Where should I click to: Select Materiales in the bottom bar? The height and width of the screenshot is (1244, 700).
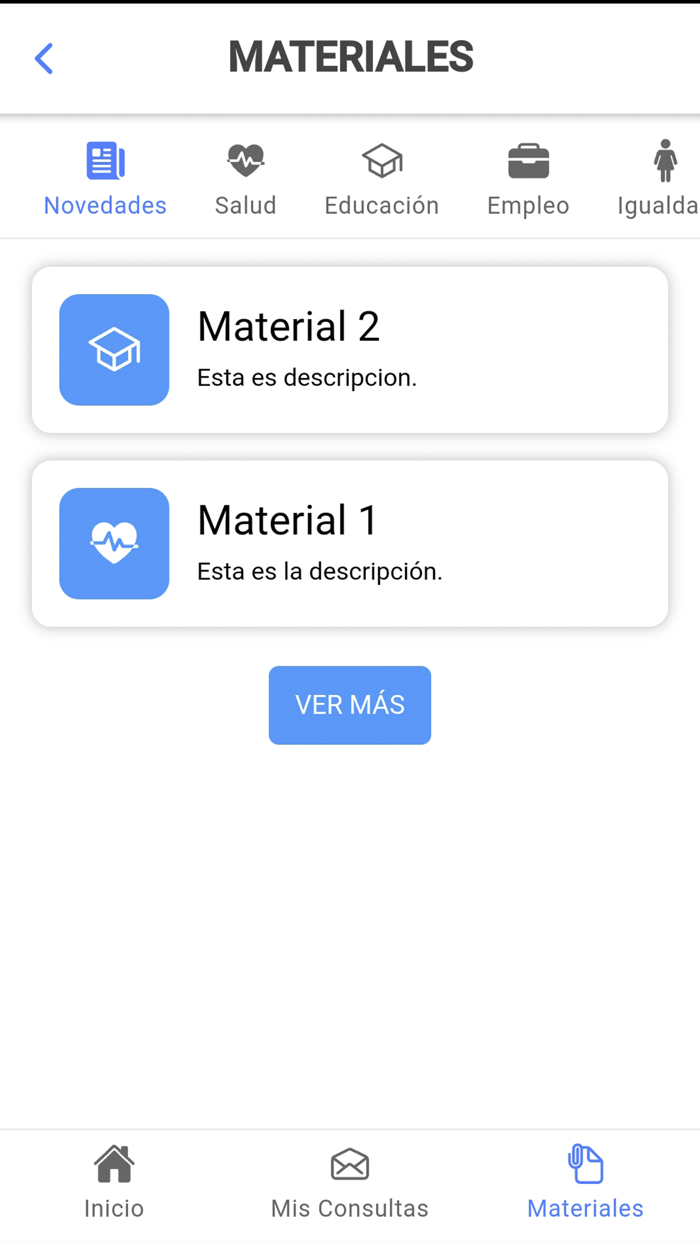(x=585, y=1184)
